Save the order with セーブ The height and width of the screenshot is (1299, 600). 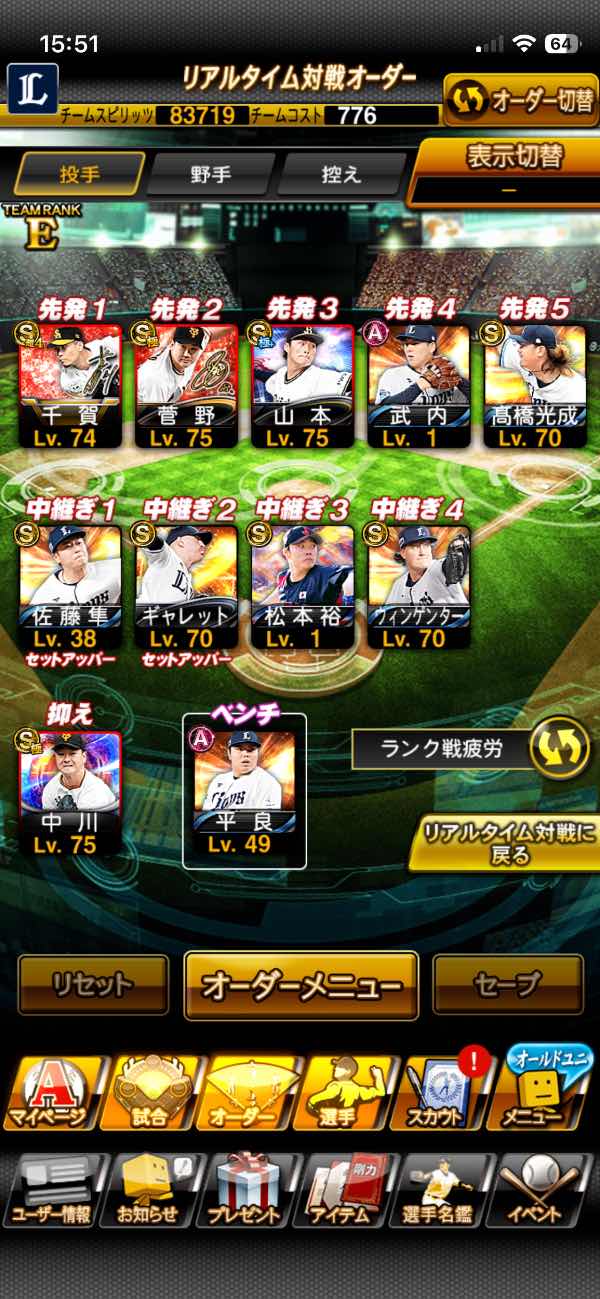507,985
